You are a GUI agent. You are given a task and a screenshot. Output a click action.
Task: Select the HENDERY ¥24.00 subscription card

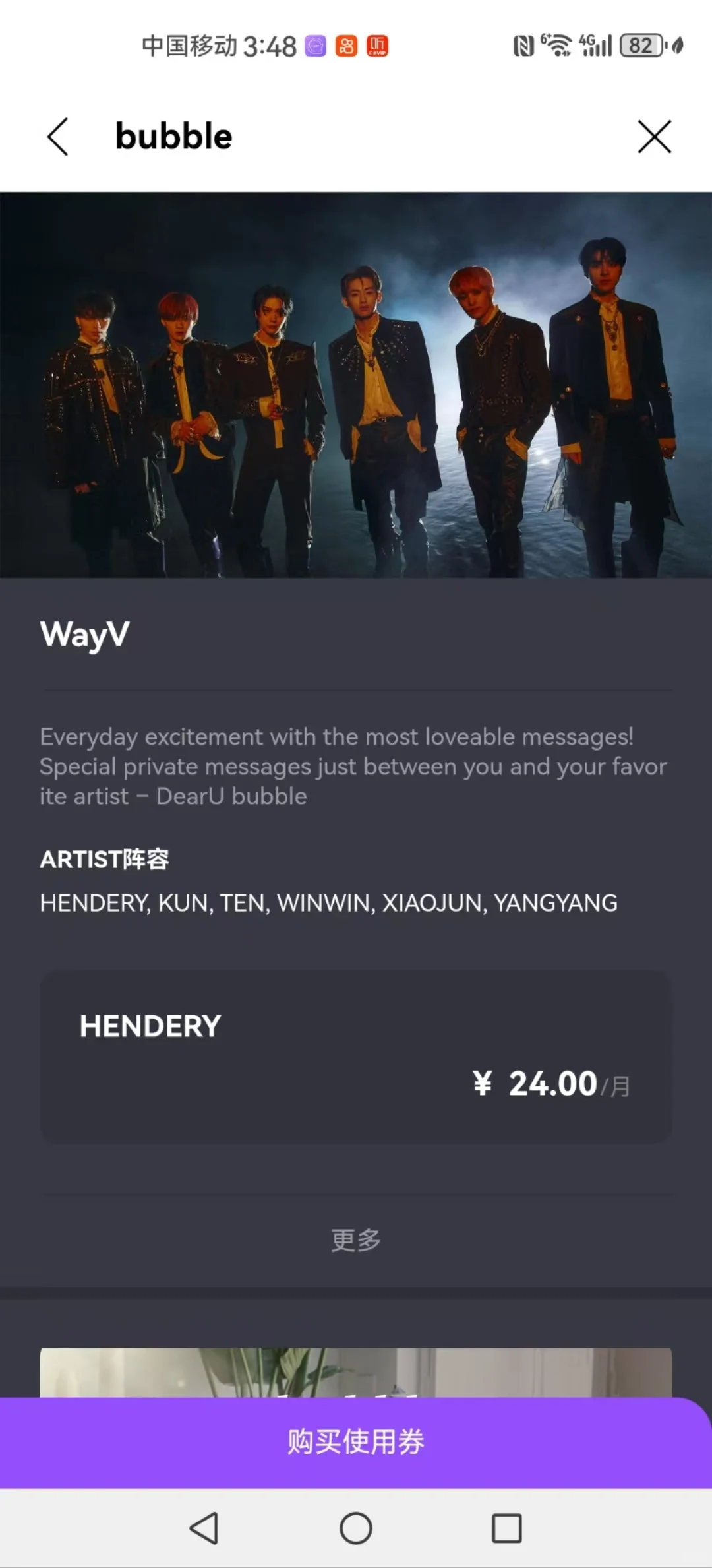pos(356,1056)
